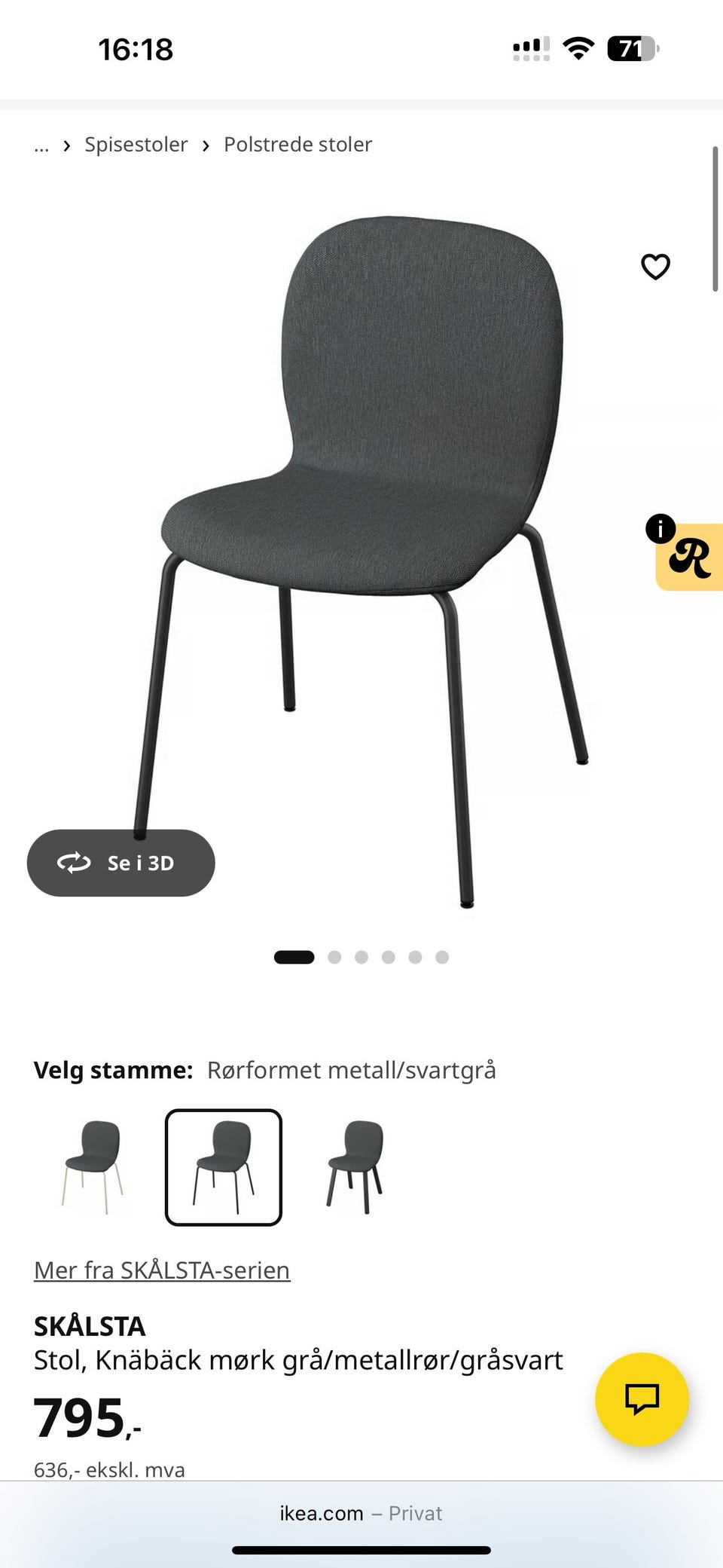Tap the ikea.com address bar

[361, 1513]
